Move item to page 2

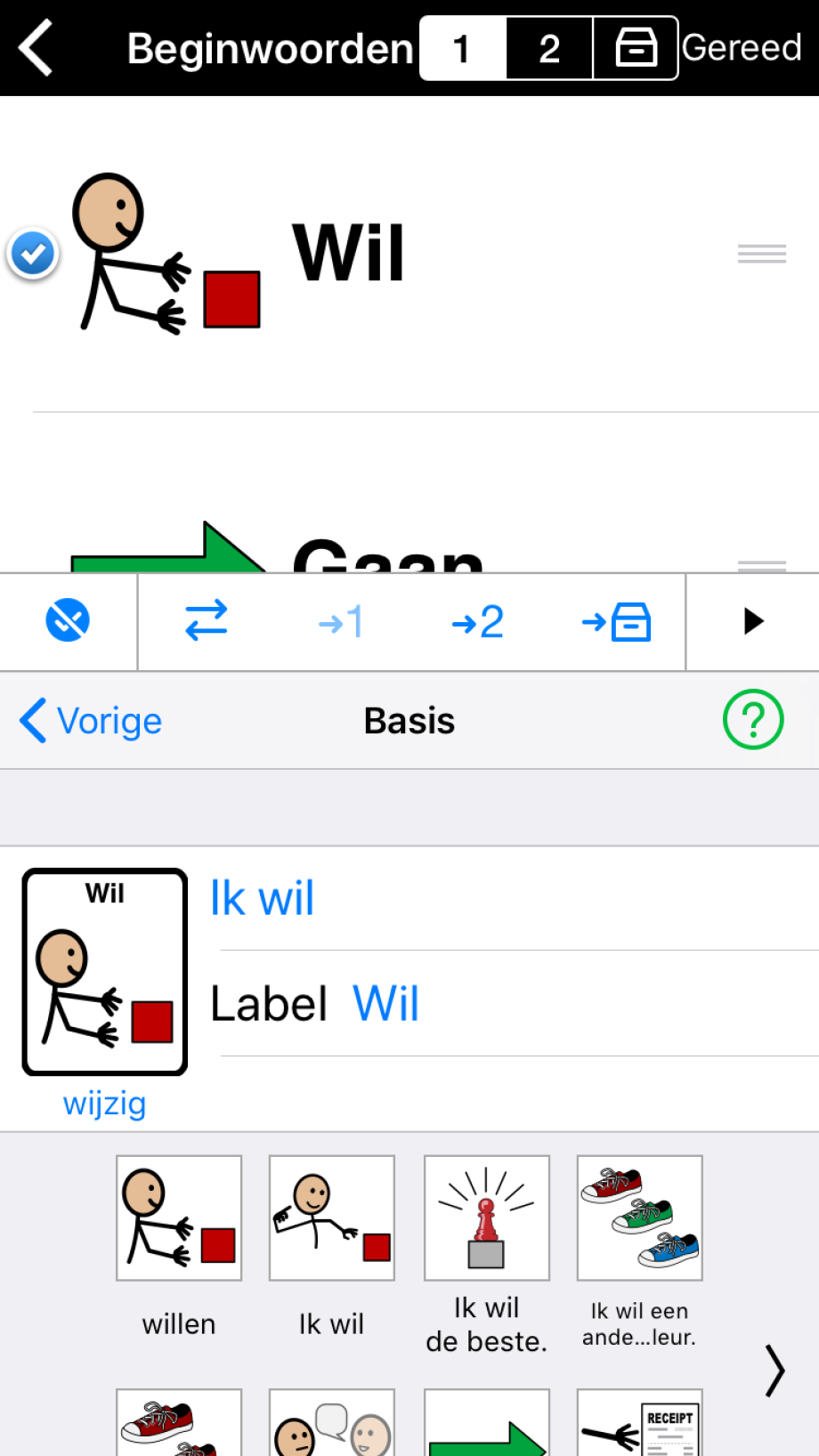[478, 621]
